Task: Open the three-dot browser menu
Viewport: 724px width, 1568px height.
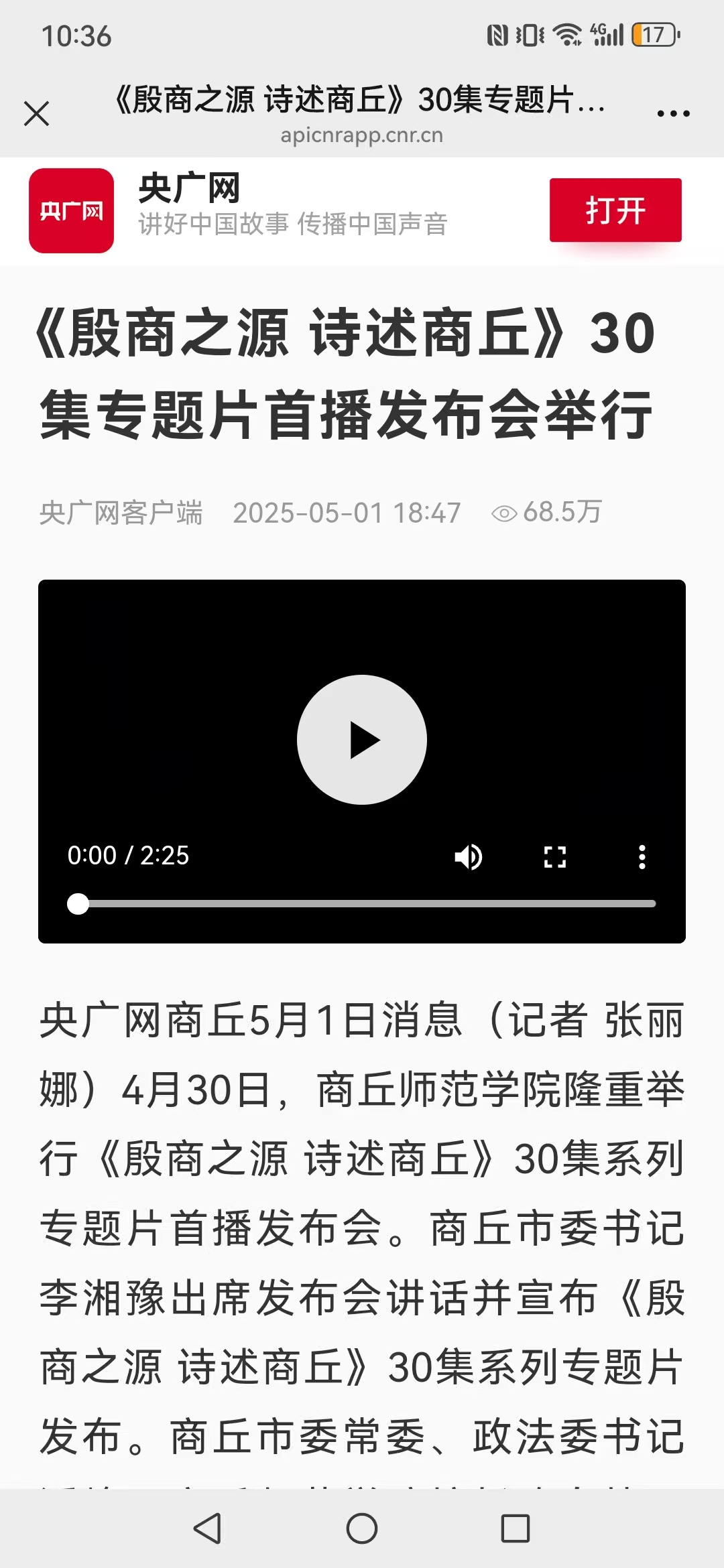Action: click(x=673, y=114)
